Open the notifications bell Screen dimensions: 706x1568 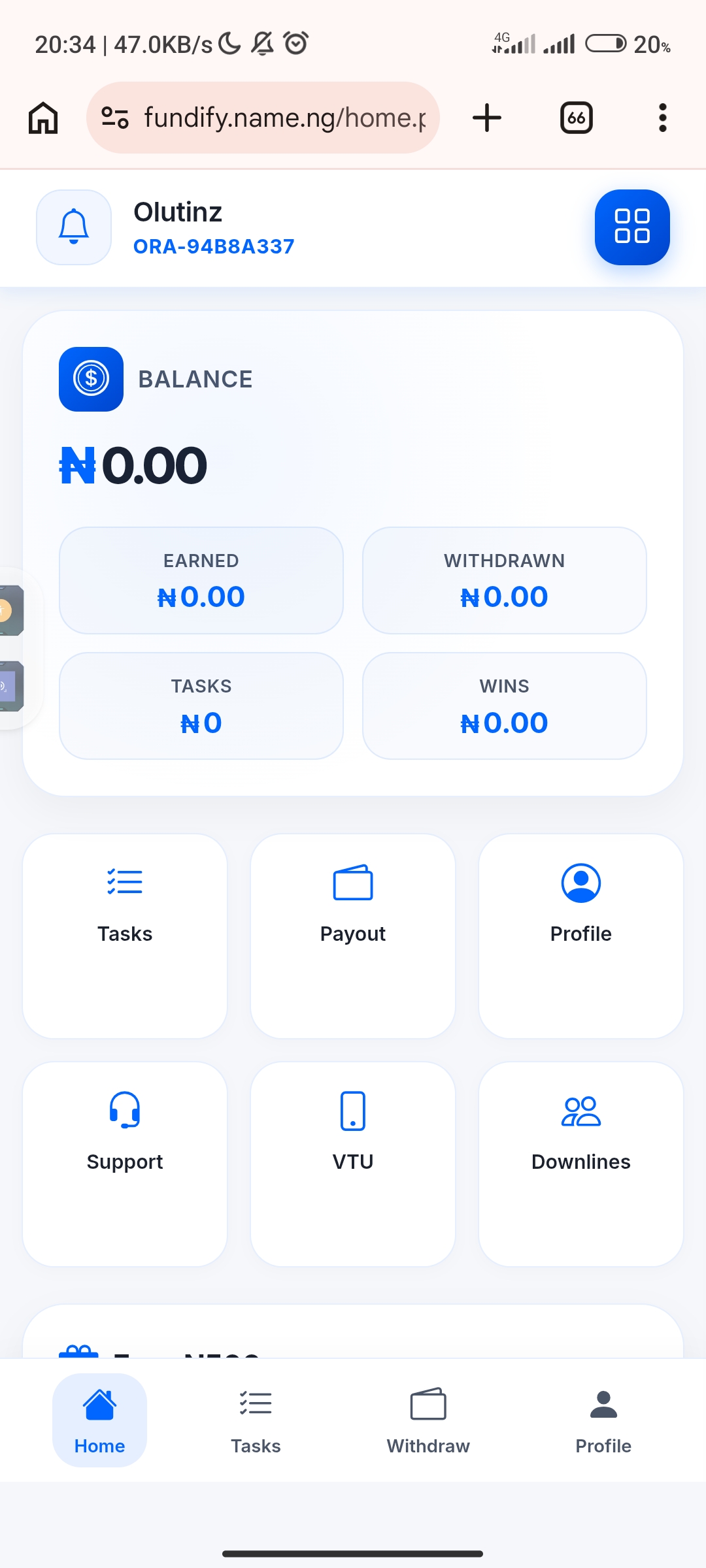[74, 227]
